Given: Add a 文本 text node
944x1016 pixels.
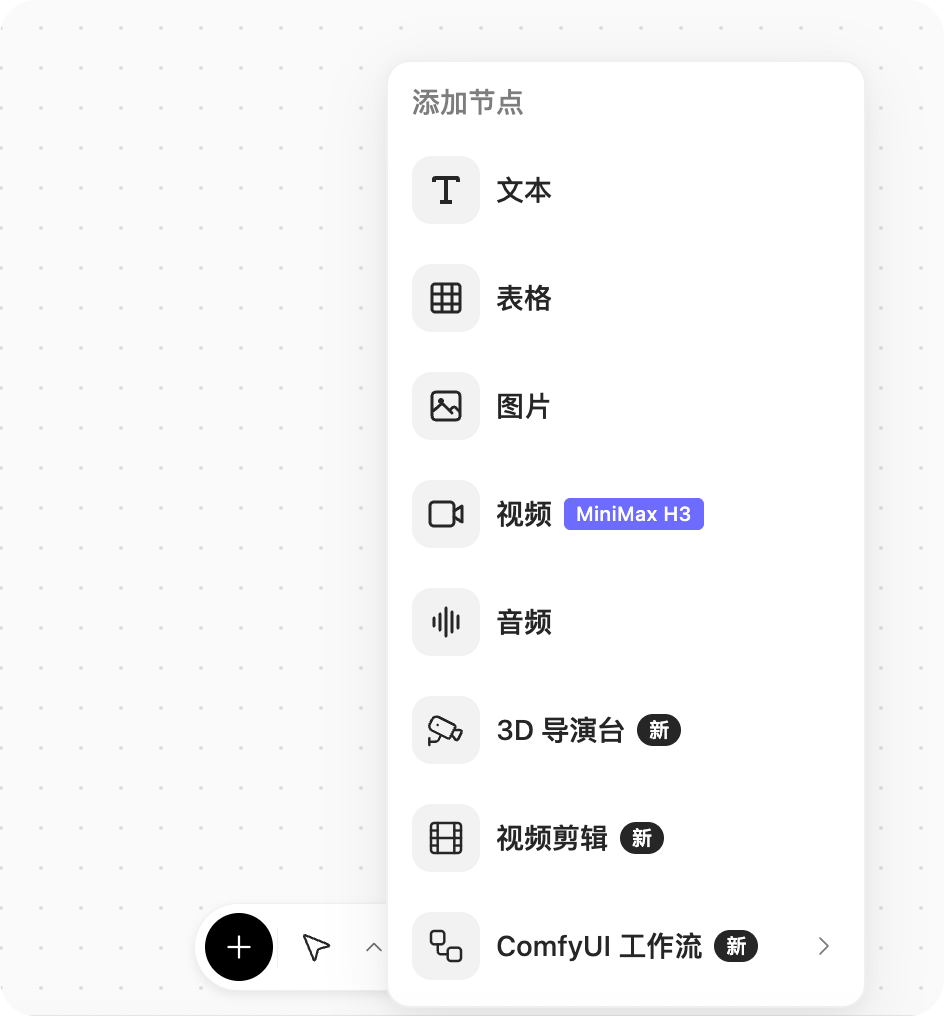Looking at the screenshot, I should click(625, 190).
